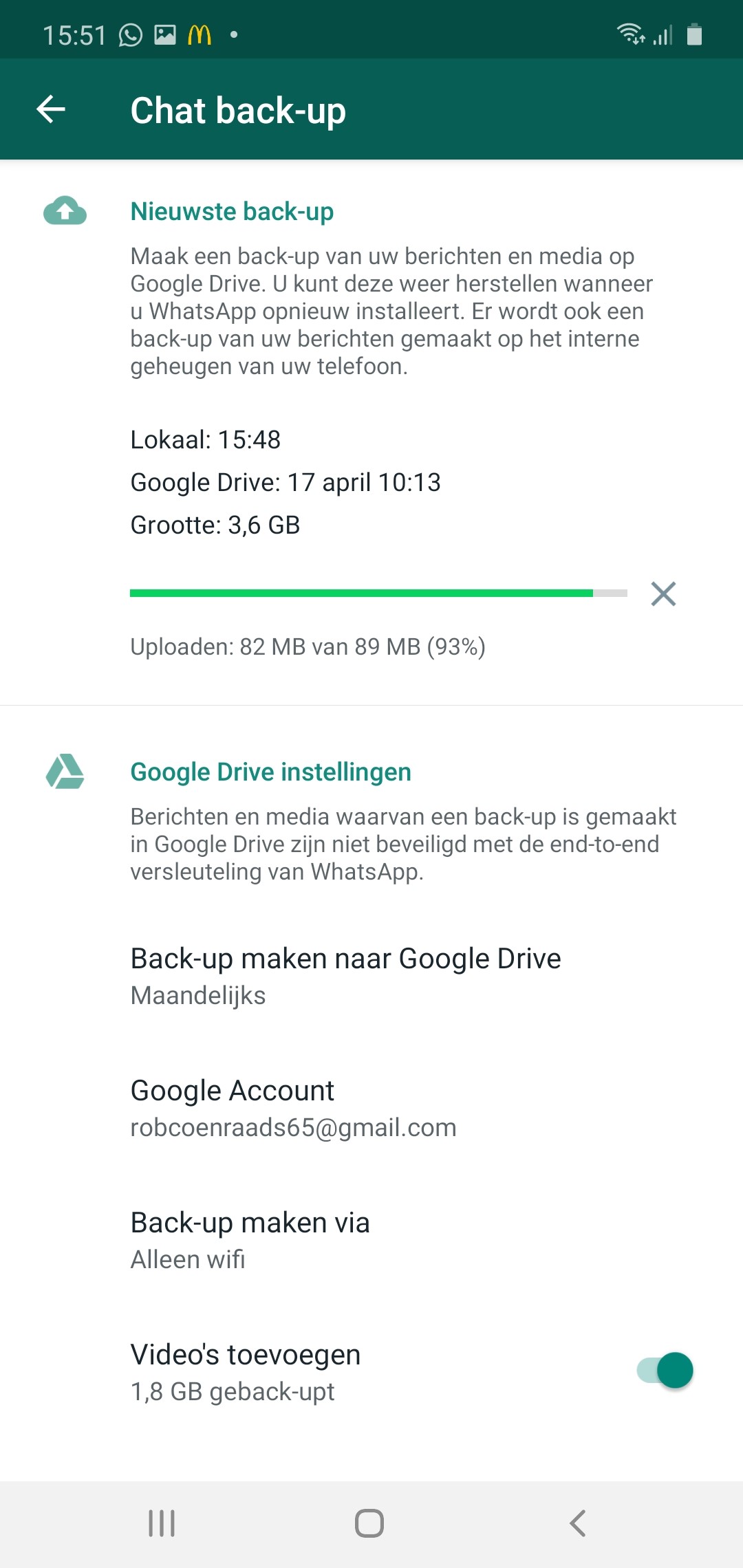The image size is (743, 1568).
Task: Disable Video's toevoegen switch
Action: (x=665, y=1370)
